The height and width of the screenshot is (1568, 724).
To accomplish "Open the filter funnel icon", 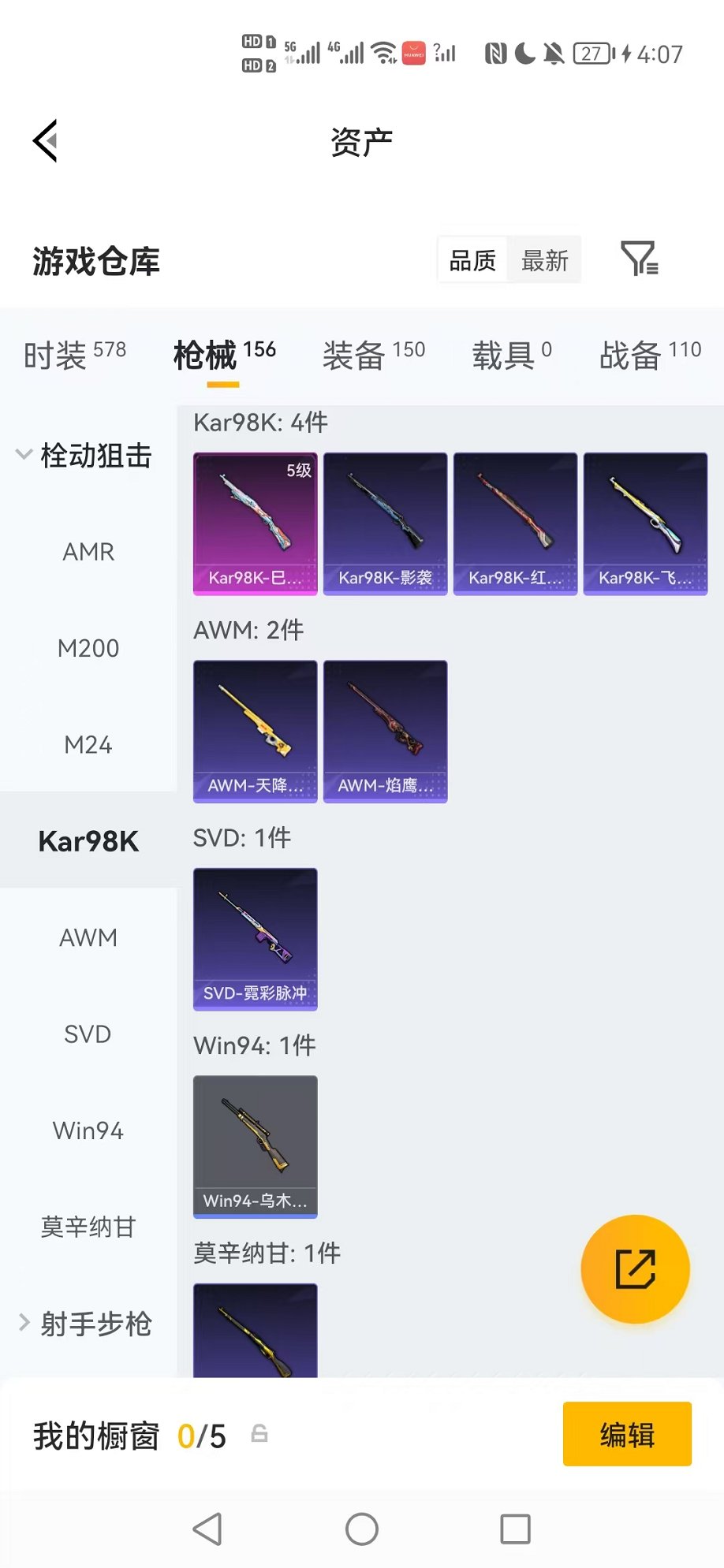I will tap(639, 259).
